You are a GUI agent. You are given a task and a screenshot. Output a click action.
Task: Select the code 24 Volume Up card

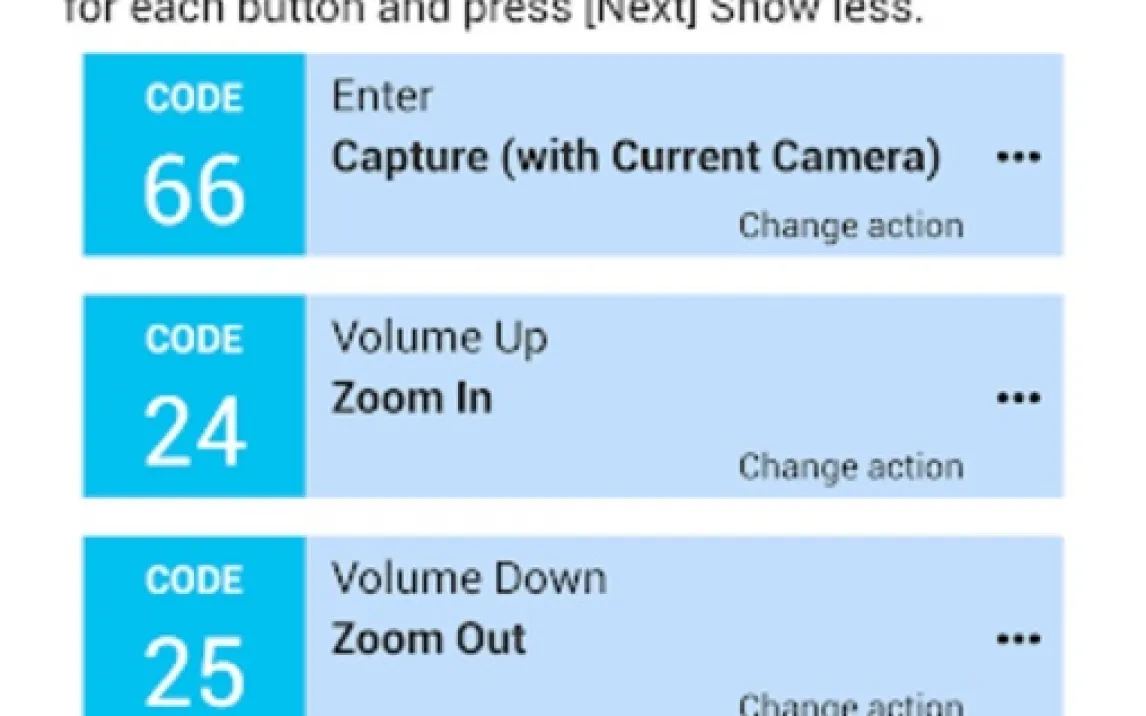pos(194,397)
